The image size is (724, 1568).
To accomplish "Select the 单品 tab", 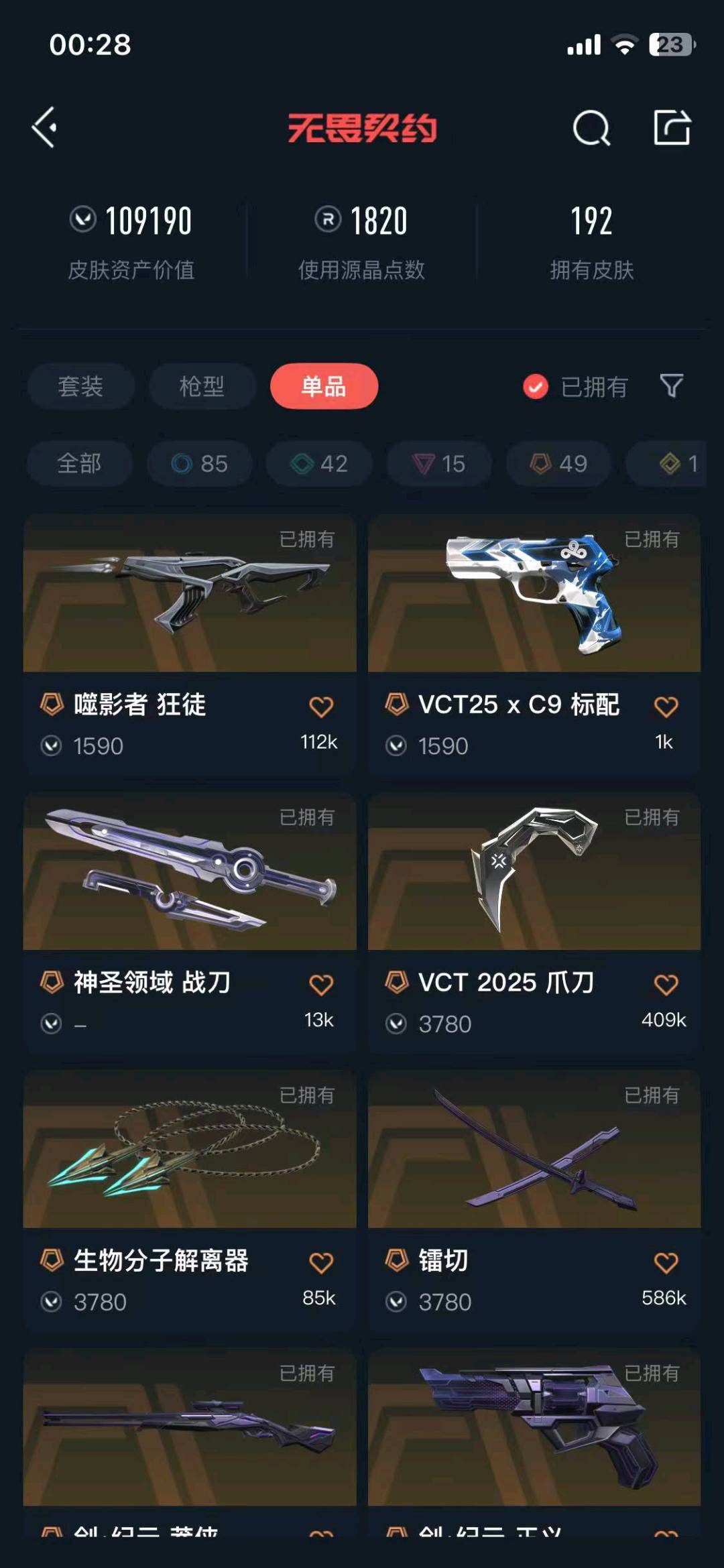I will point(324,386).
